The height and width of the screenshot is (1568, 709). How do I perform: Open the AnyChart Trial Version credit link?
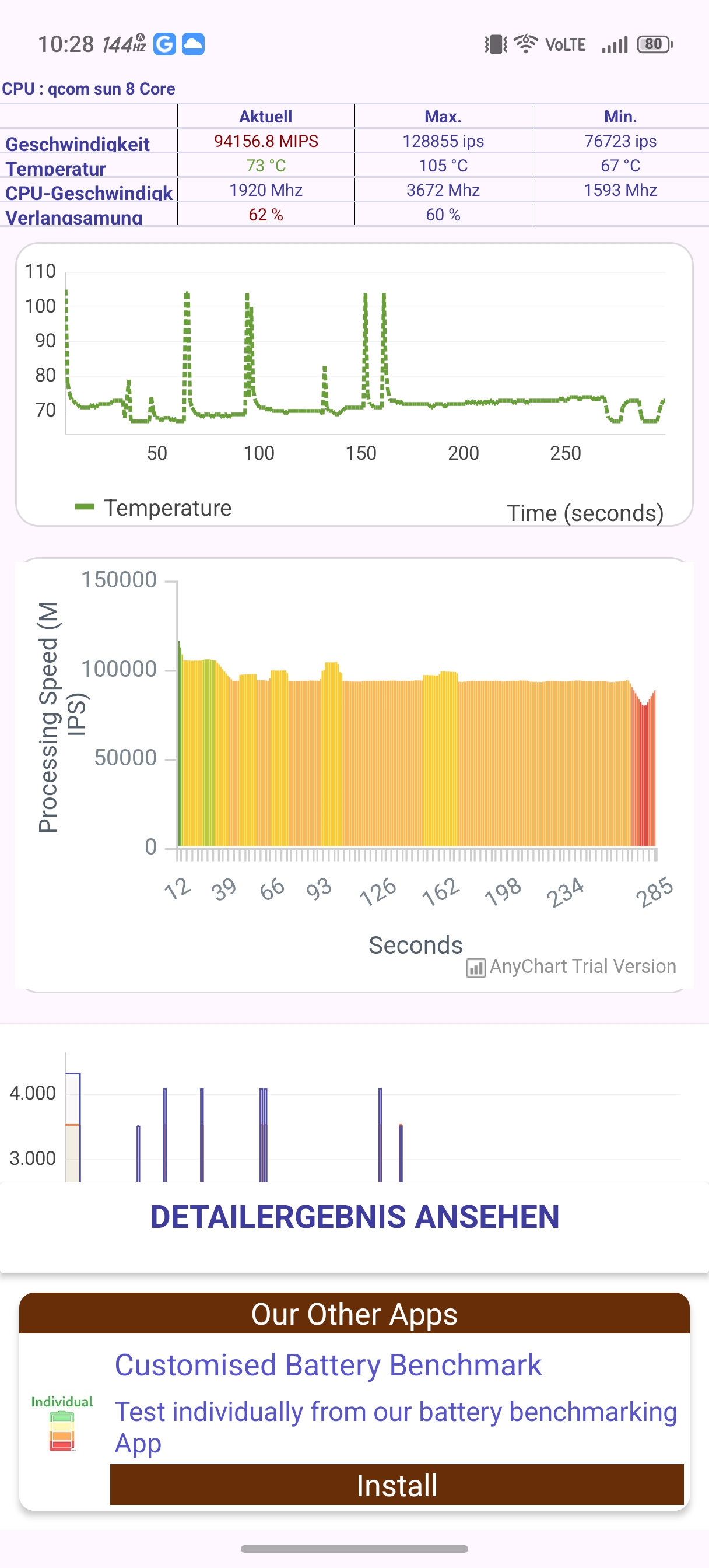(x=571, y=967)
